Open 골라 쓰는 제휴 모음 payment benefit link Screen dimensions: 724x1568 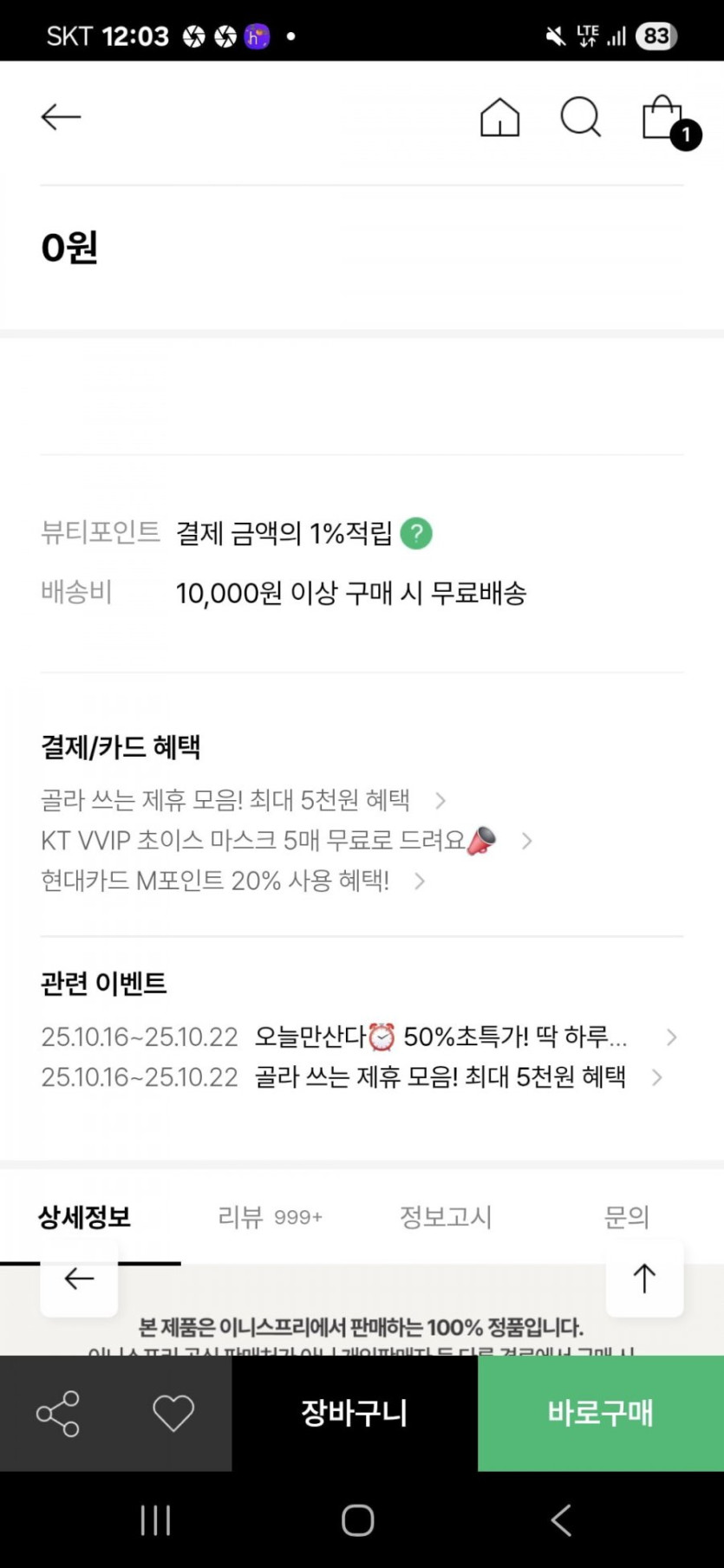click(243, 800)
